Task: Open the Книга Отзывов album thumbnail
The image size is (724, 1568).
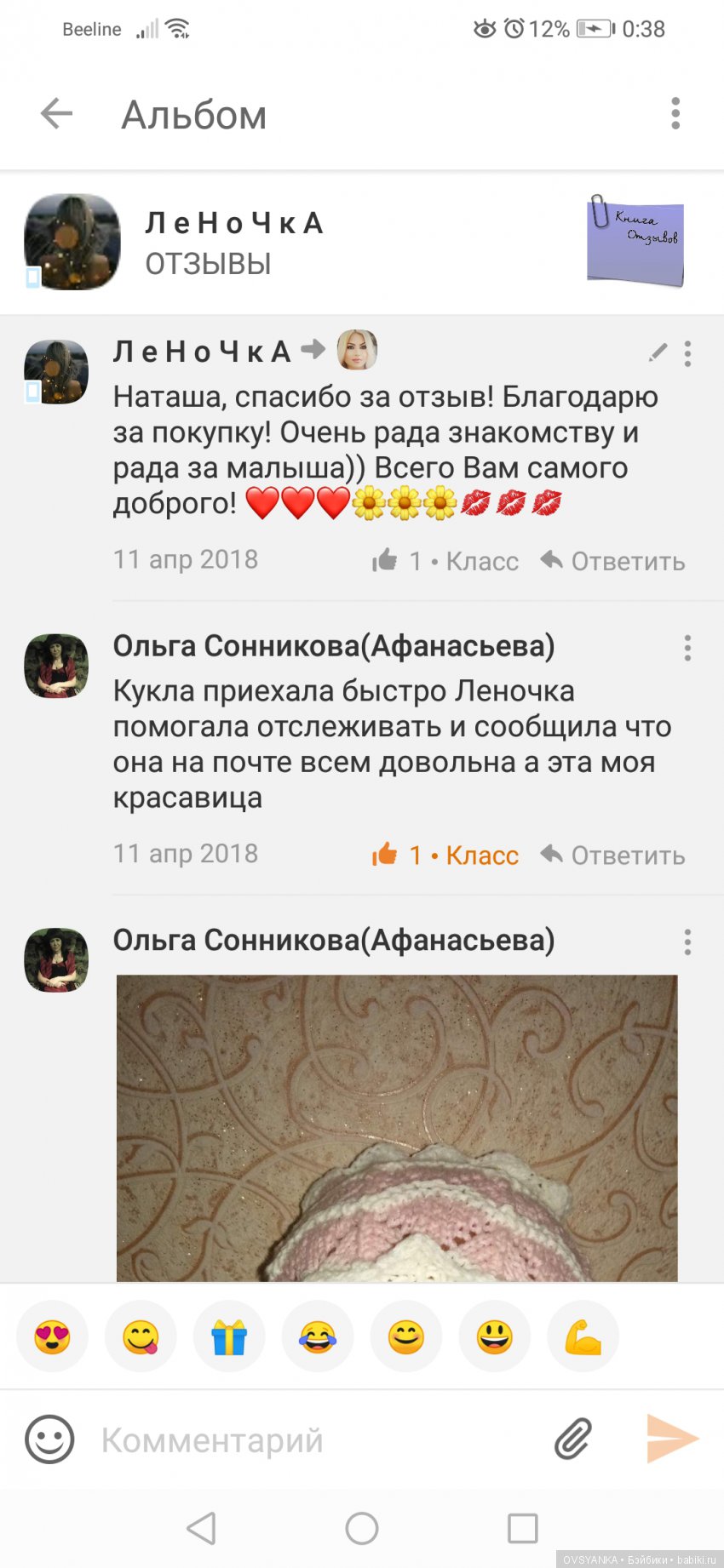Action: pos(635,241)
